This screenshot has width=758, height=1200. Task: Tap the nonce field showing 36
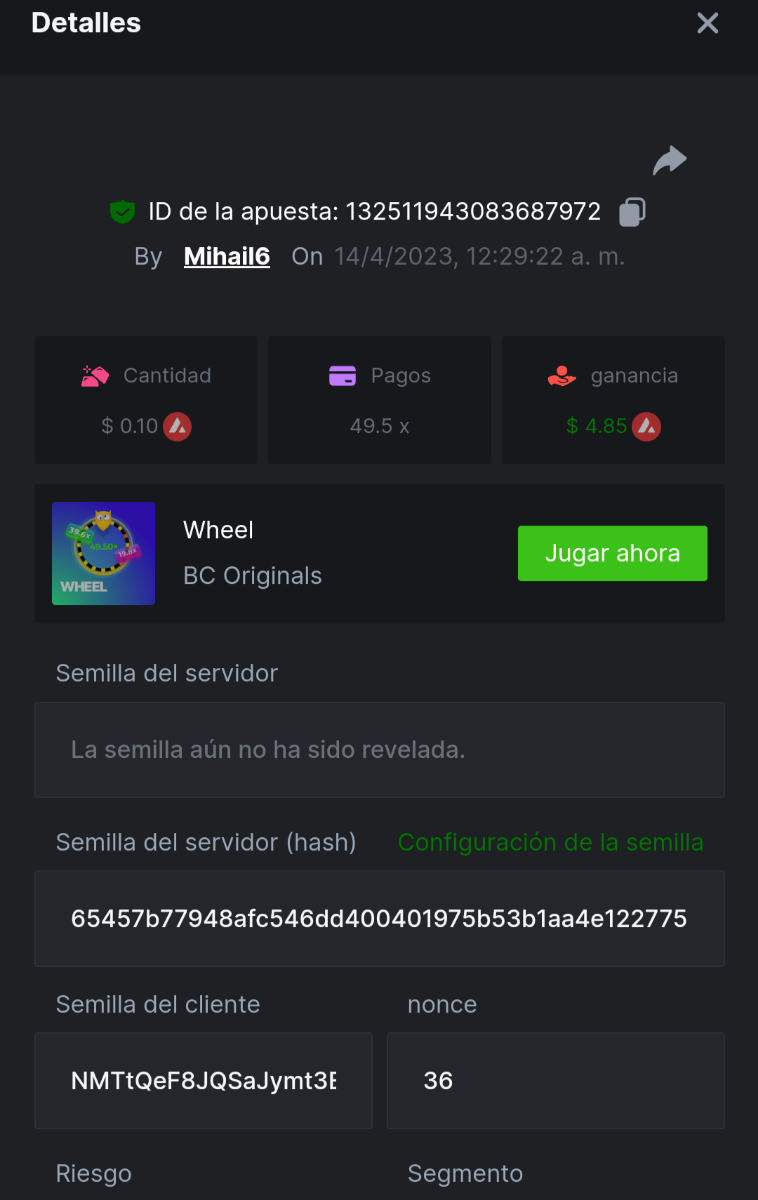(x=555, y=1081)
